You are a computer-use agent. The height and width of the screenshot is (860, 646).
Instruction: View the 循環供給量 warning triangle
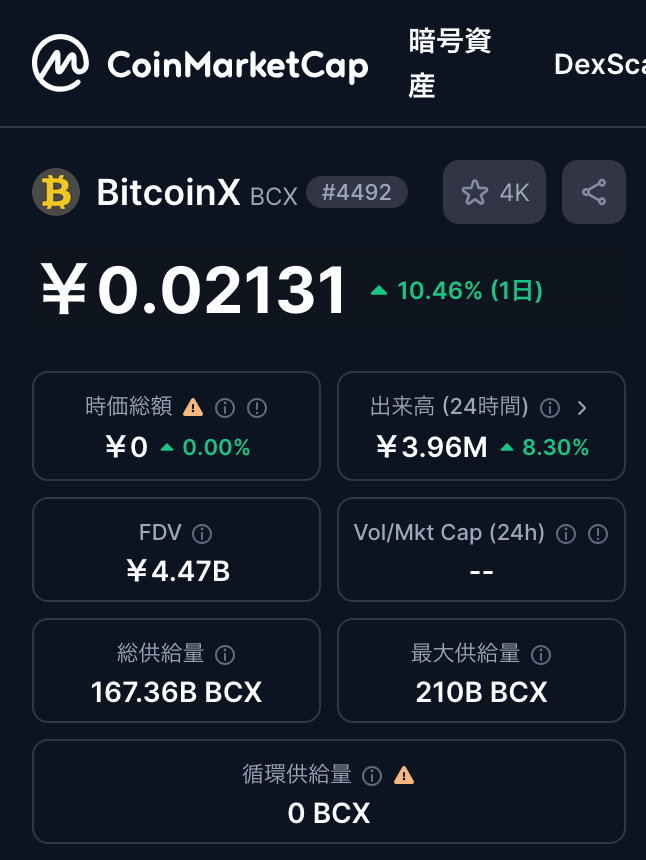(x=404, y=774)
